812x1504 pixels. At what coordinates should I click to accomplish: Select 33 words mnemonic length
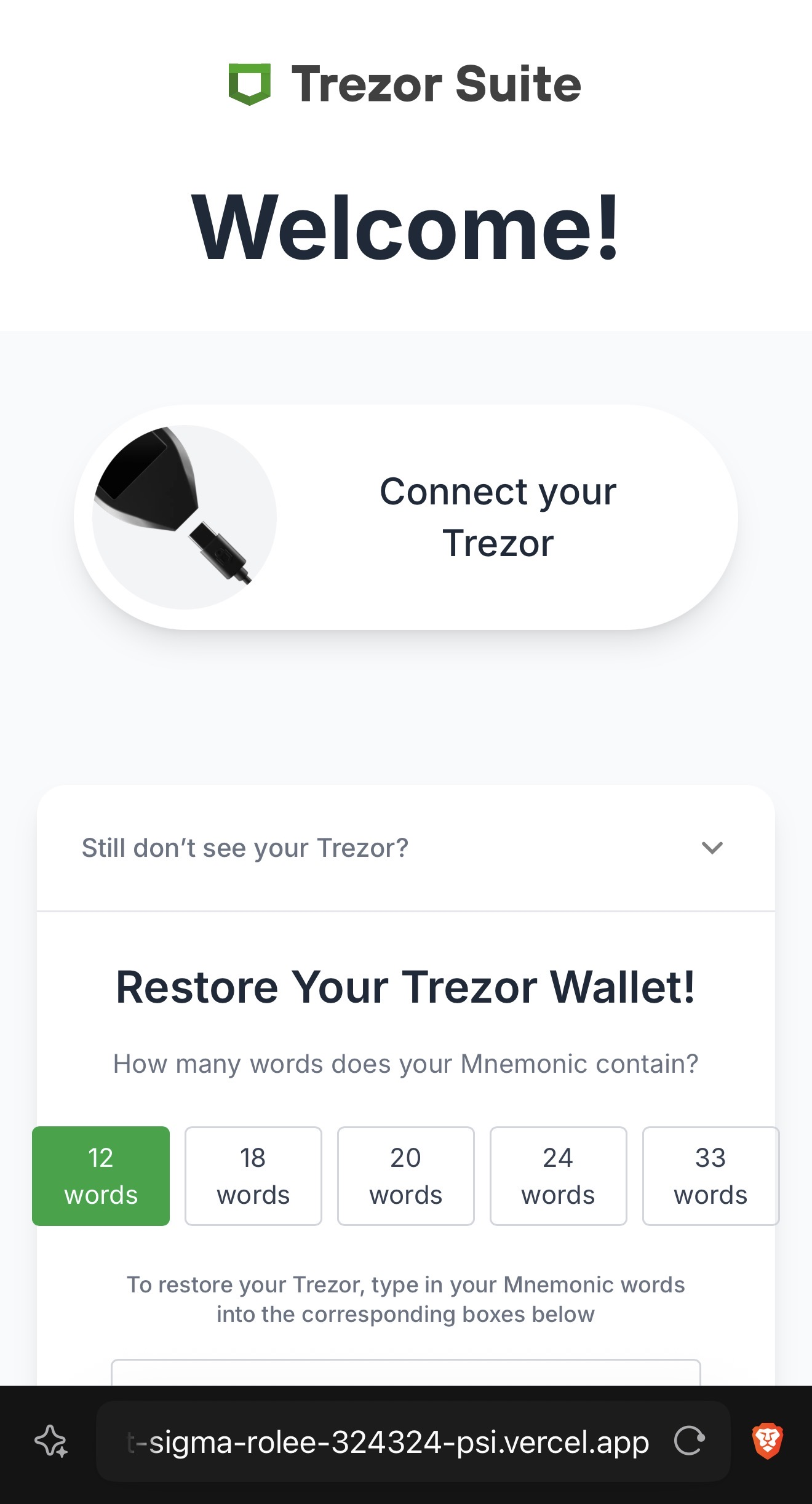click(x=710, y=1176)
